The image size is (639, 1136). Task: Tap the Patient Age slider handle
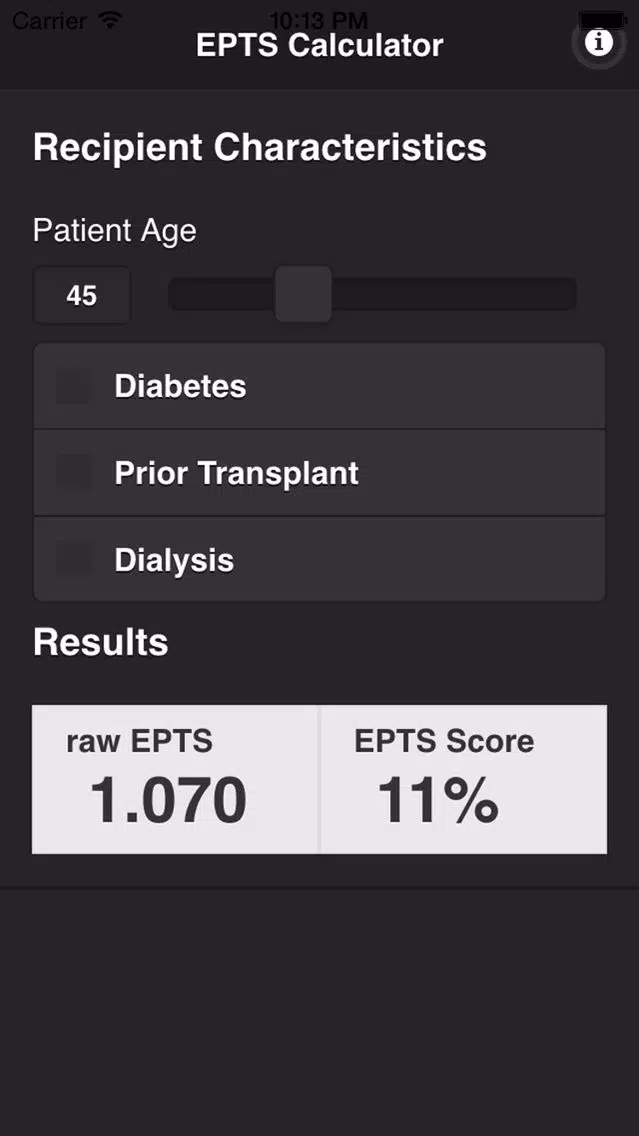[303, 294]
